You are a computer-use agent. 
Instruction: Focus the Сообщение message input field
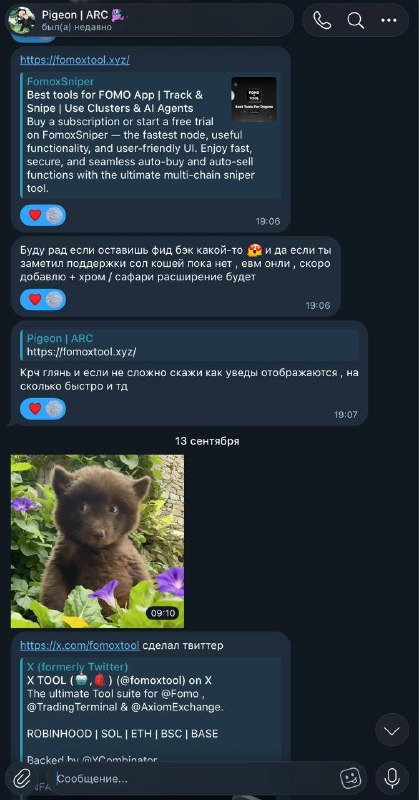click(194, 779)
